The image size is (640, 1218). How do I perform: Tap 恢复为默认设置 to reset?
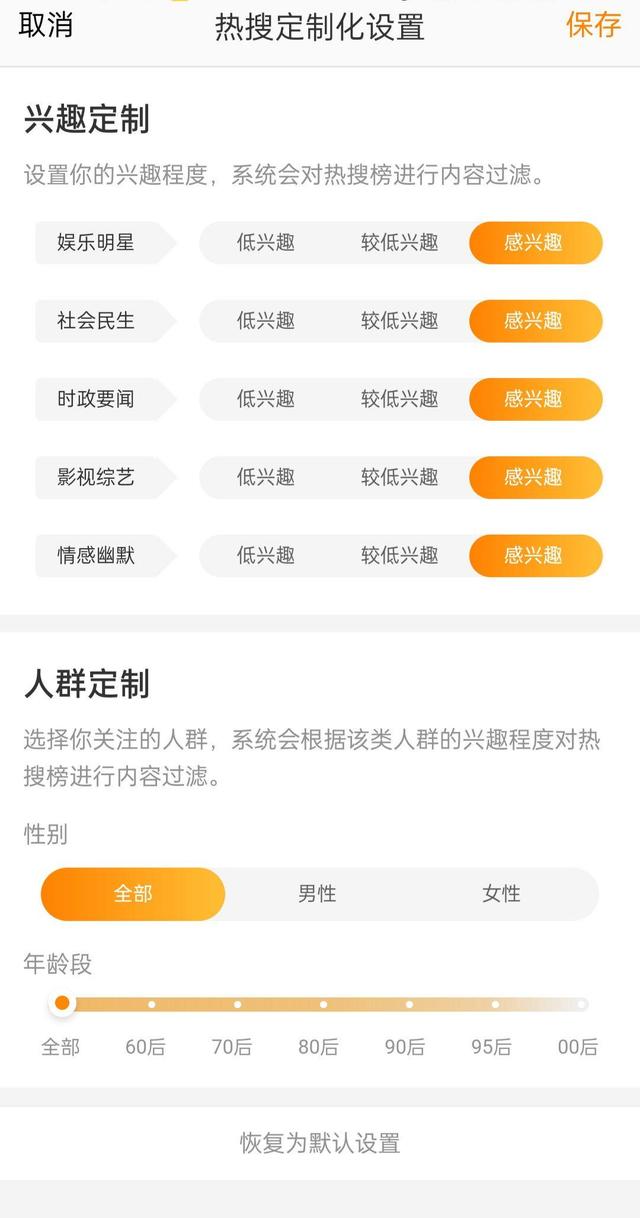pos(320,1142)
